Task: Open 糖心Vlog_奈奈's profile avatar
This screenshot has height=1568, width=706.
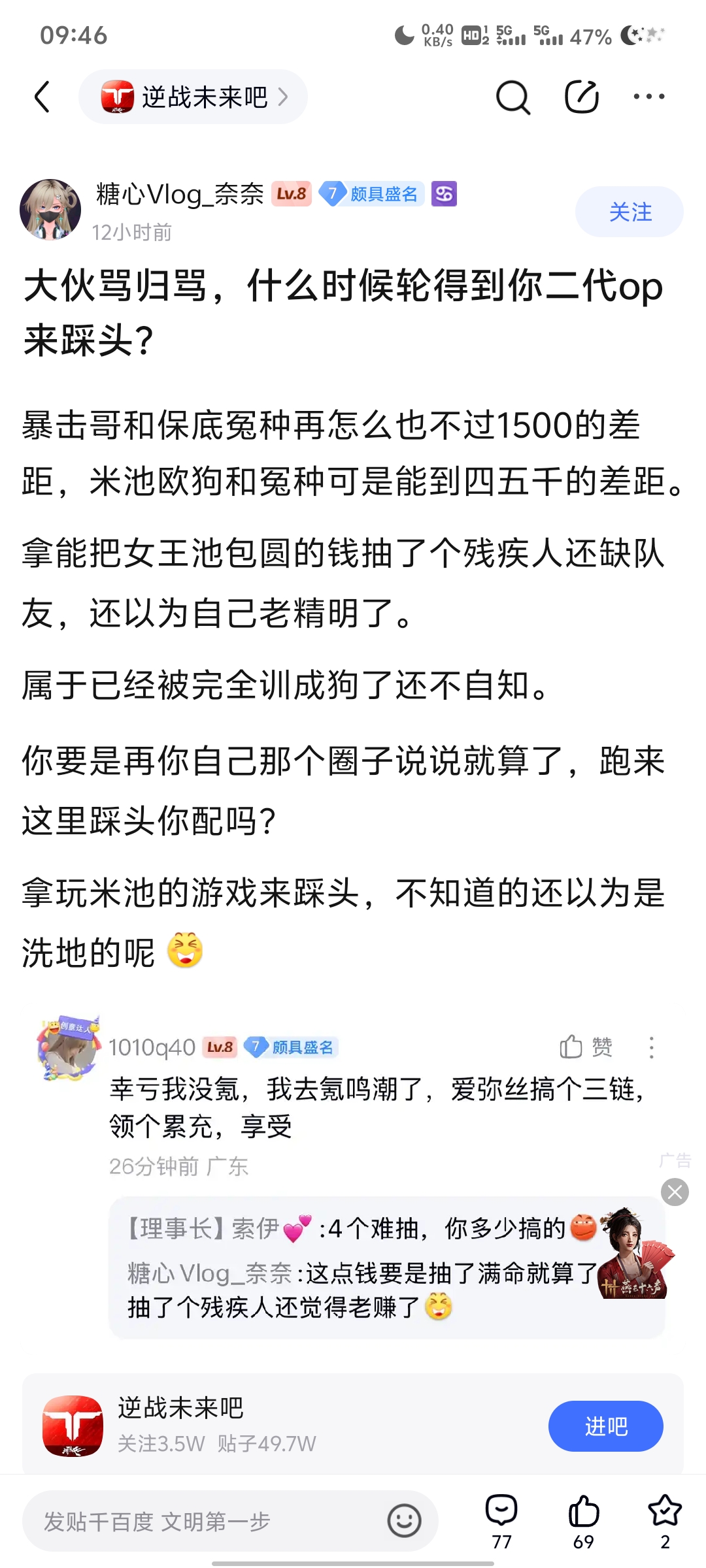Action: (50, 210)
